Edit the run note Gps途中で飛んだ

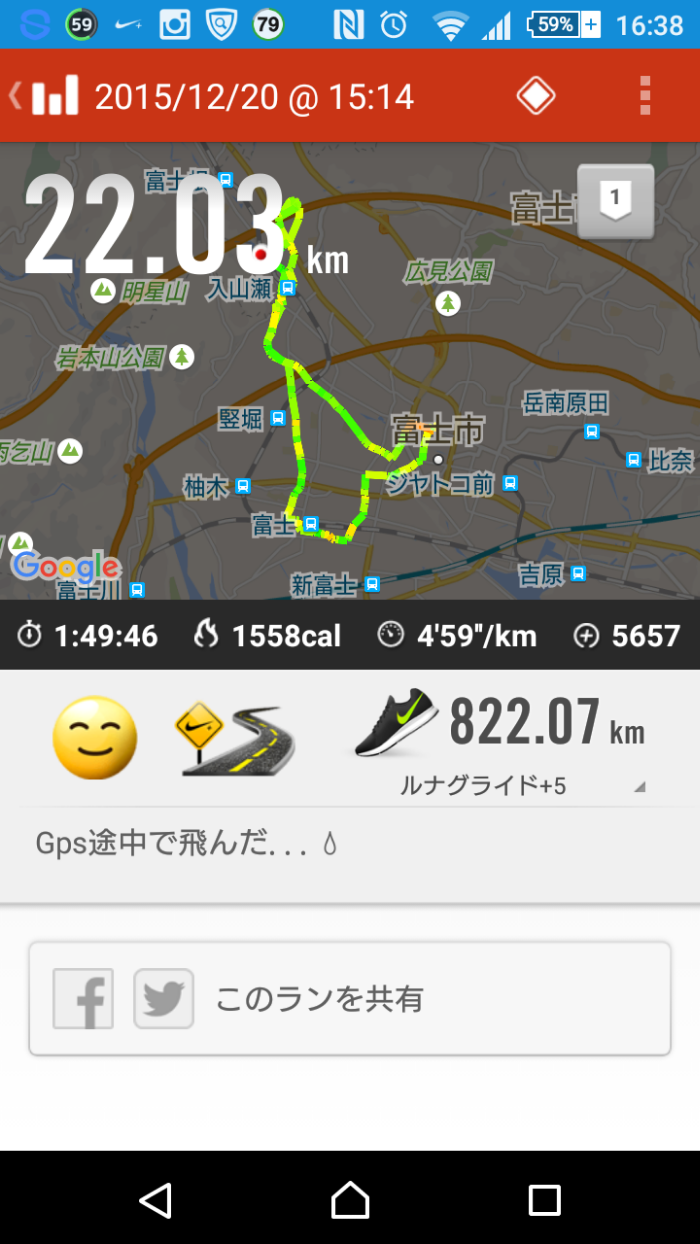click(x=187, y=844)
